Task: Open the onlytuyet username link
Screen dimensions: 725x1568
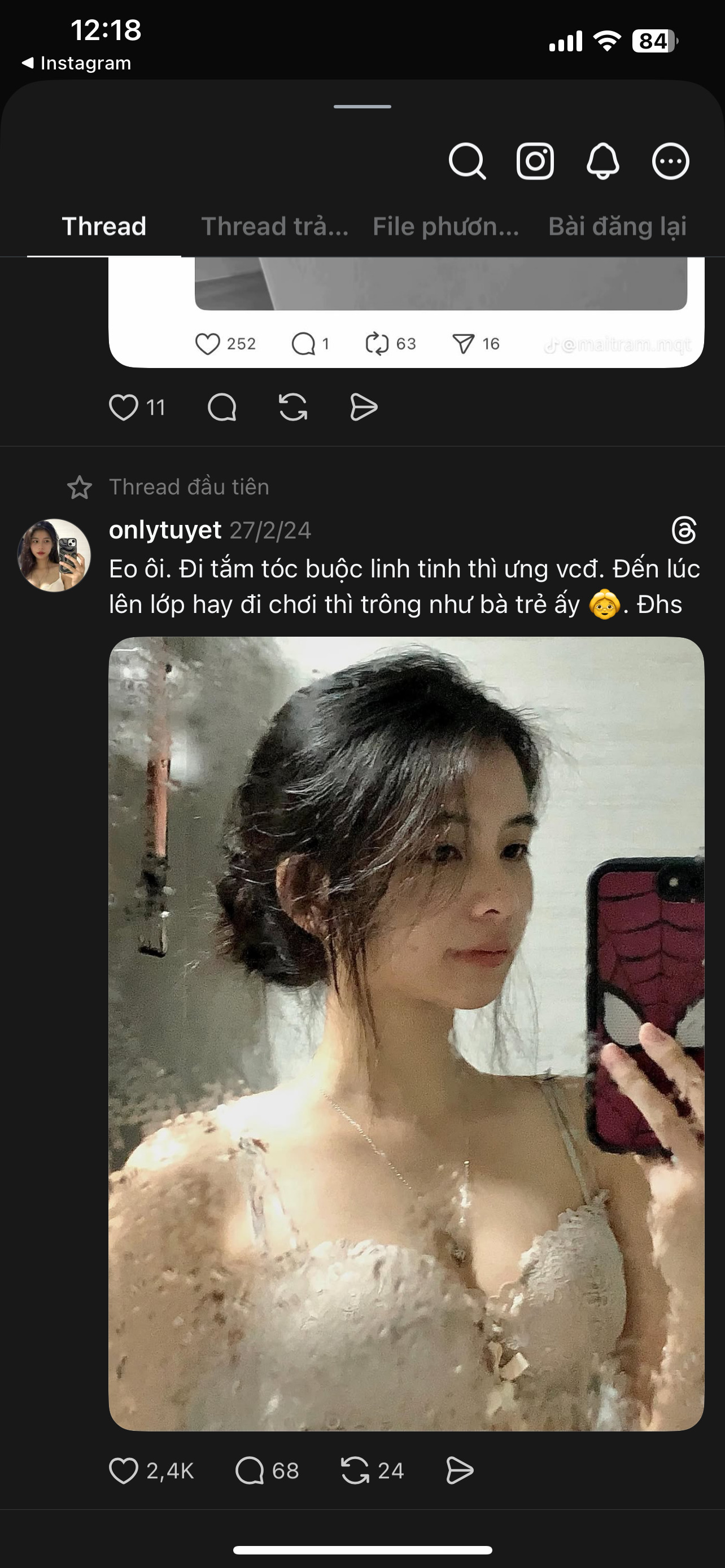Action: pos(165,529)
